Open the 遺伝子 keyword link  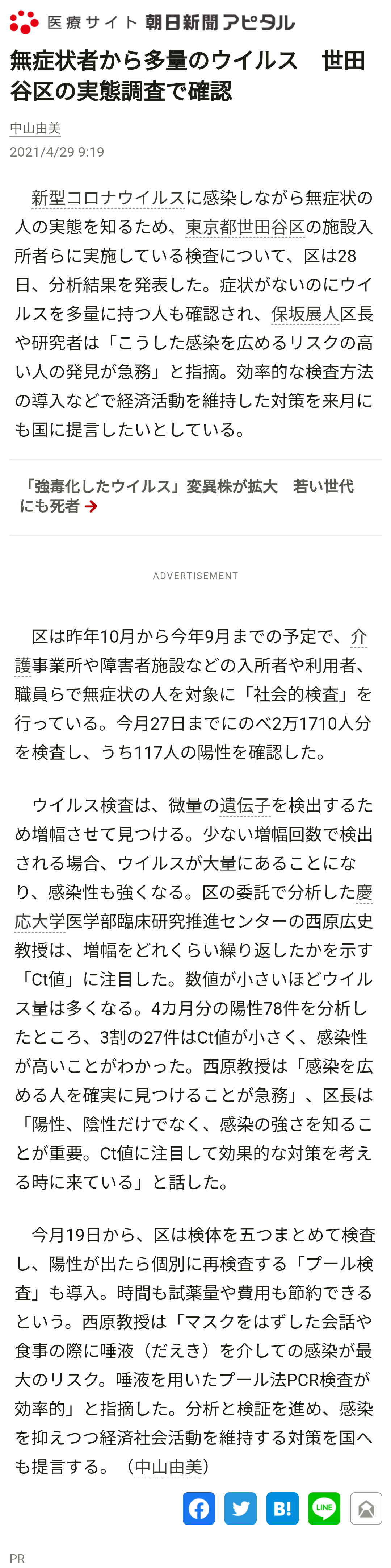244,805
